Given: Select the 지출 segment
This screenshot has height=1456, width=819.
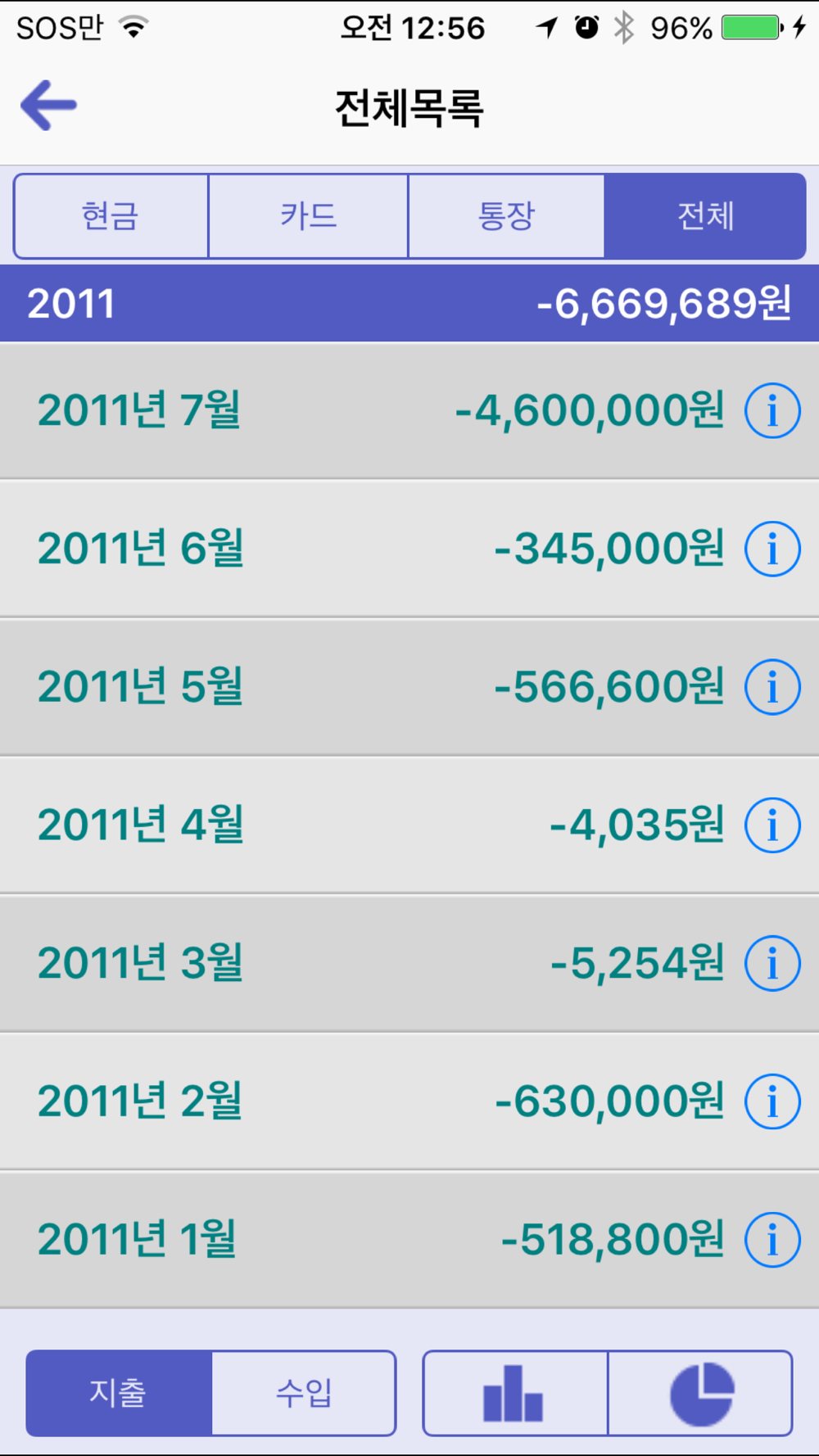Looking at the screenshot, I should [119, 1393].
